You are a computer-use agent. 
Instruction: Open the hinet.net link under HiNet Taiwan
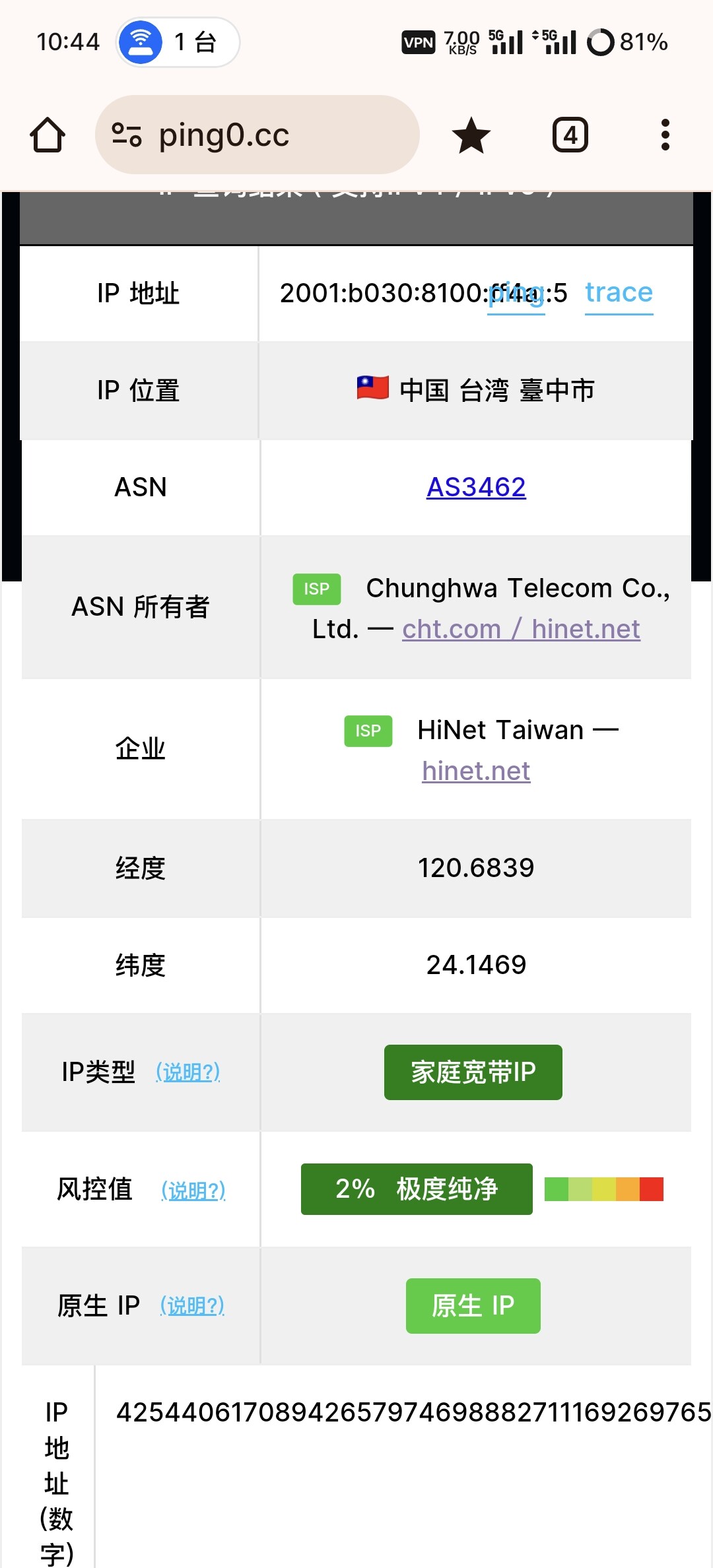click(476, 771)
